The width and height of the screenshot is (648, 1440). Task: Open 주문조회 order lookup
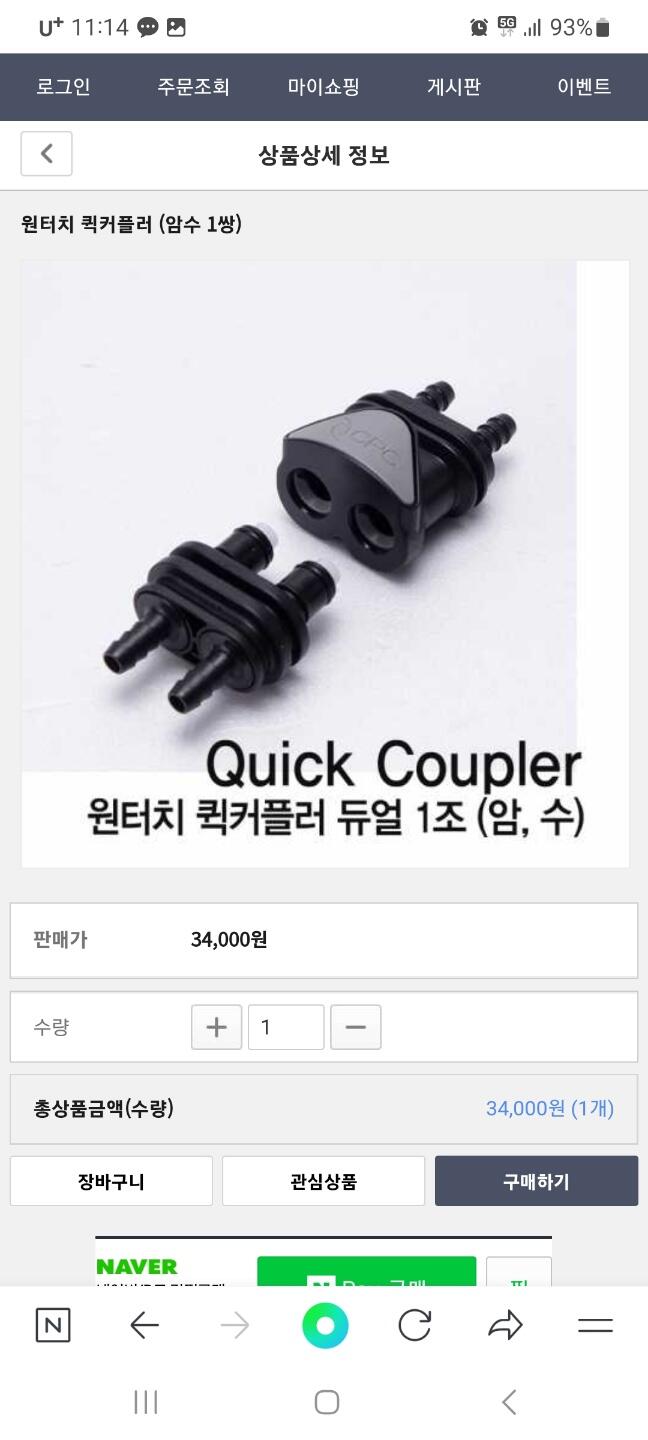(x=193, y=87)
